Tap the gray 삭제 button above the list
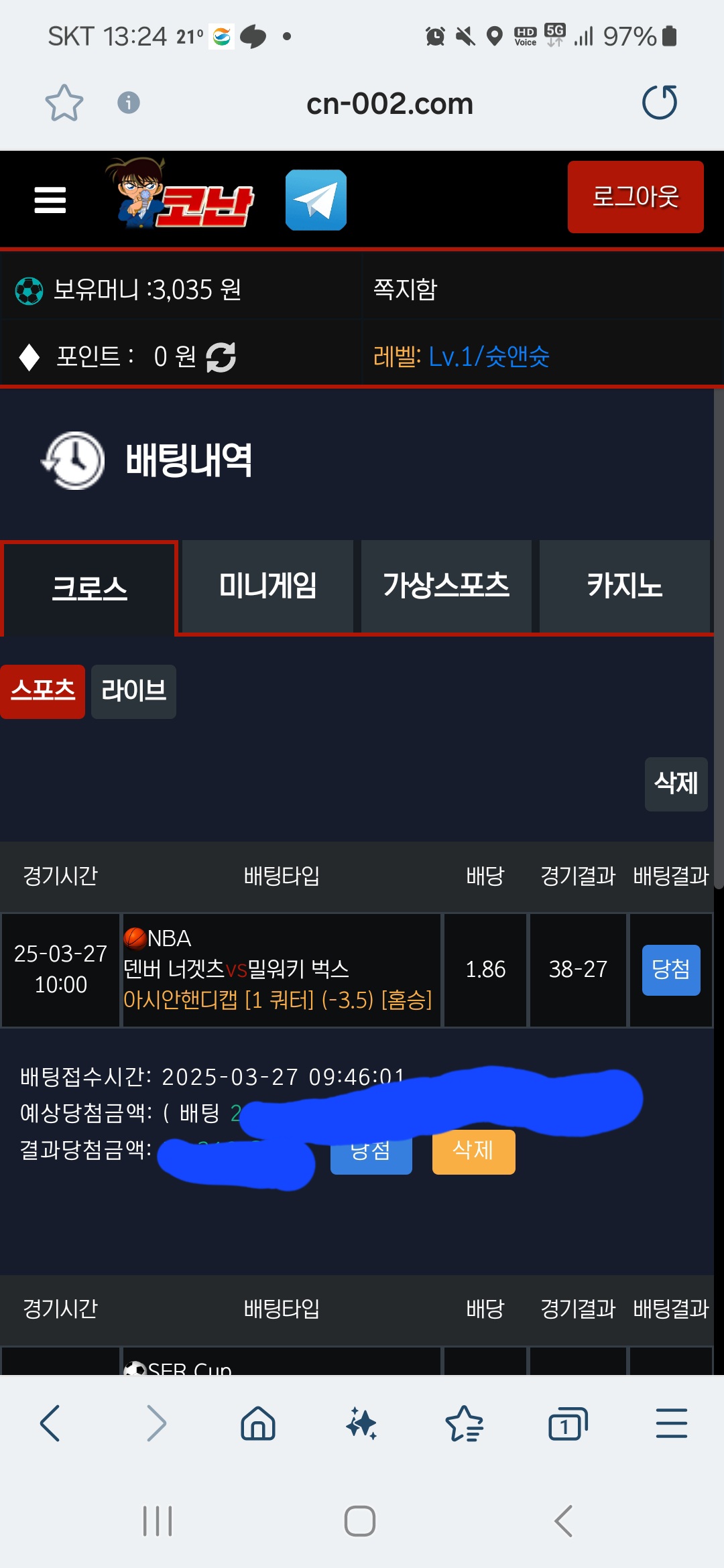 [676, 784]
